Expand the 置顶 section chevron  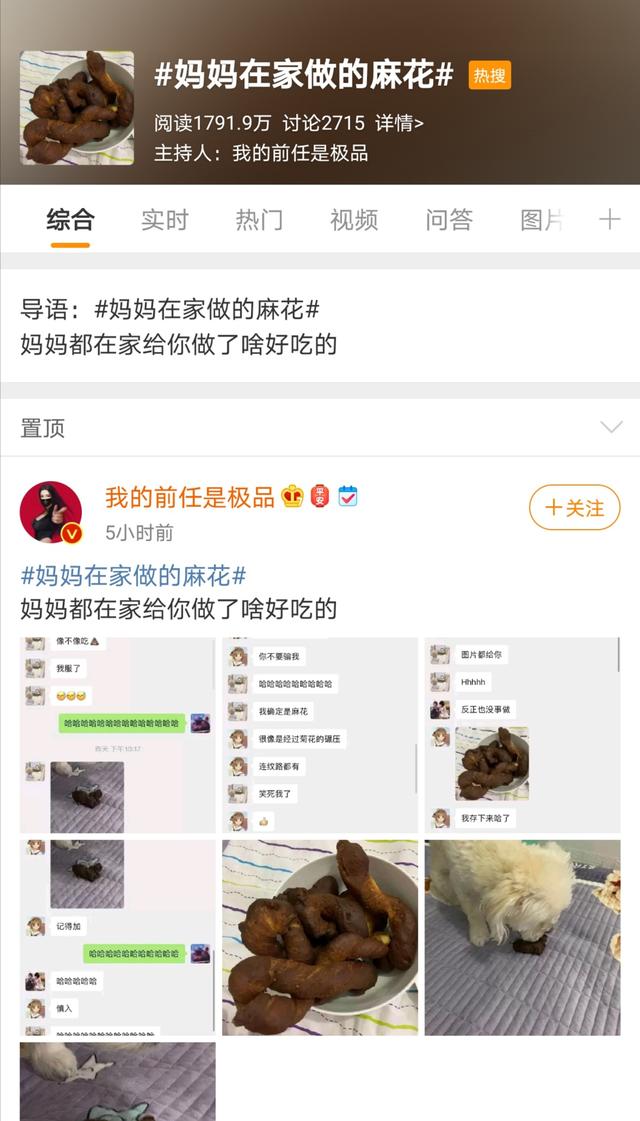point(611,428)
